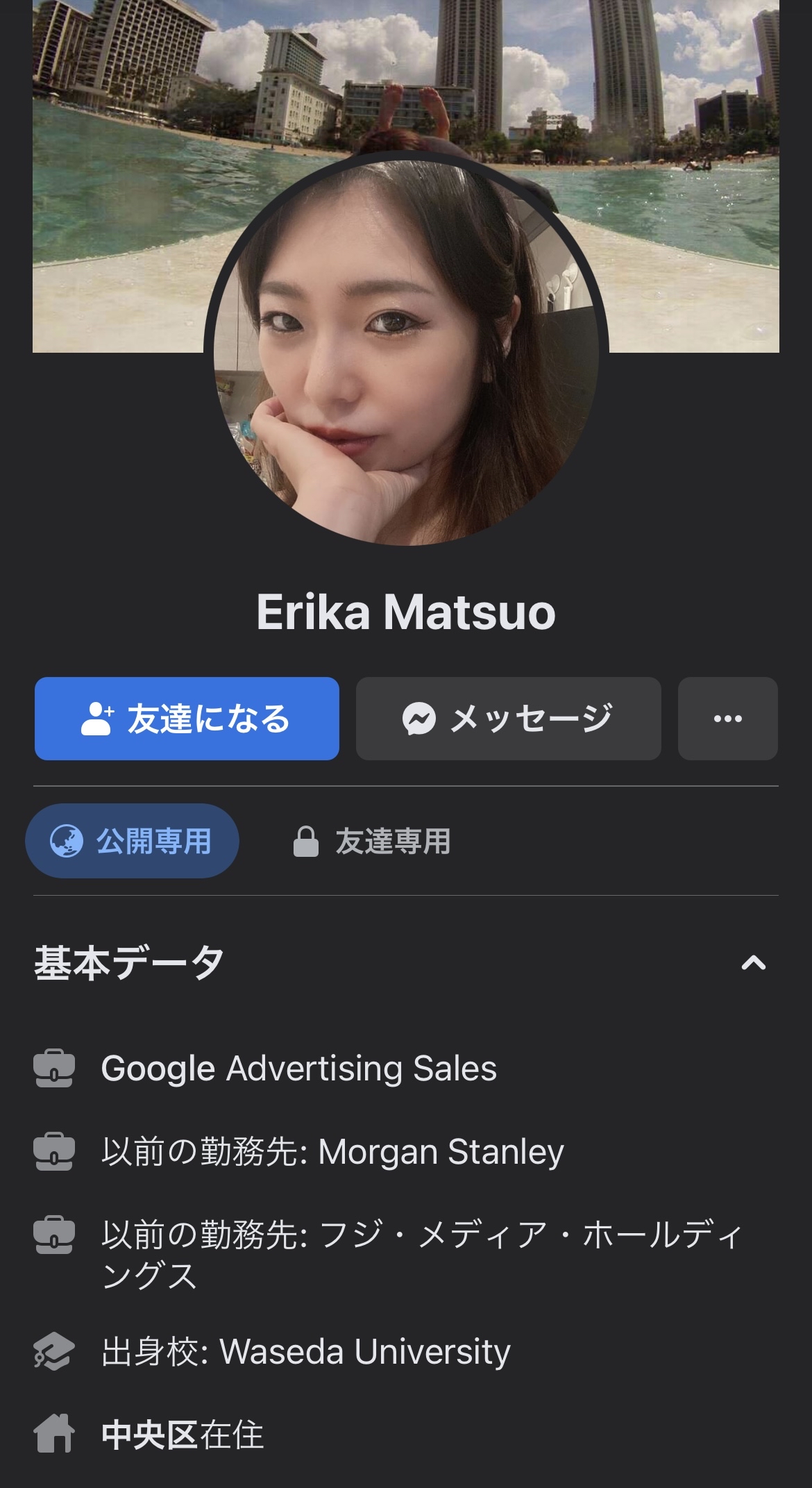Switch to the 友達専用 friends-only tab
This screenshot has height=1488, width=812.
coord(373,841)
